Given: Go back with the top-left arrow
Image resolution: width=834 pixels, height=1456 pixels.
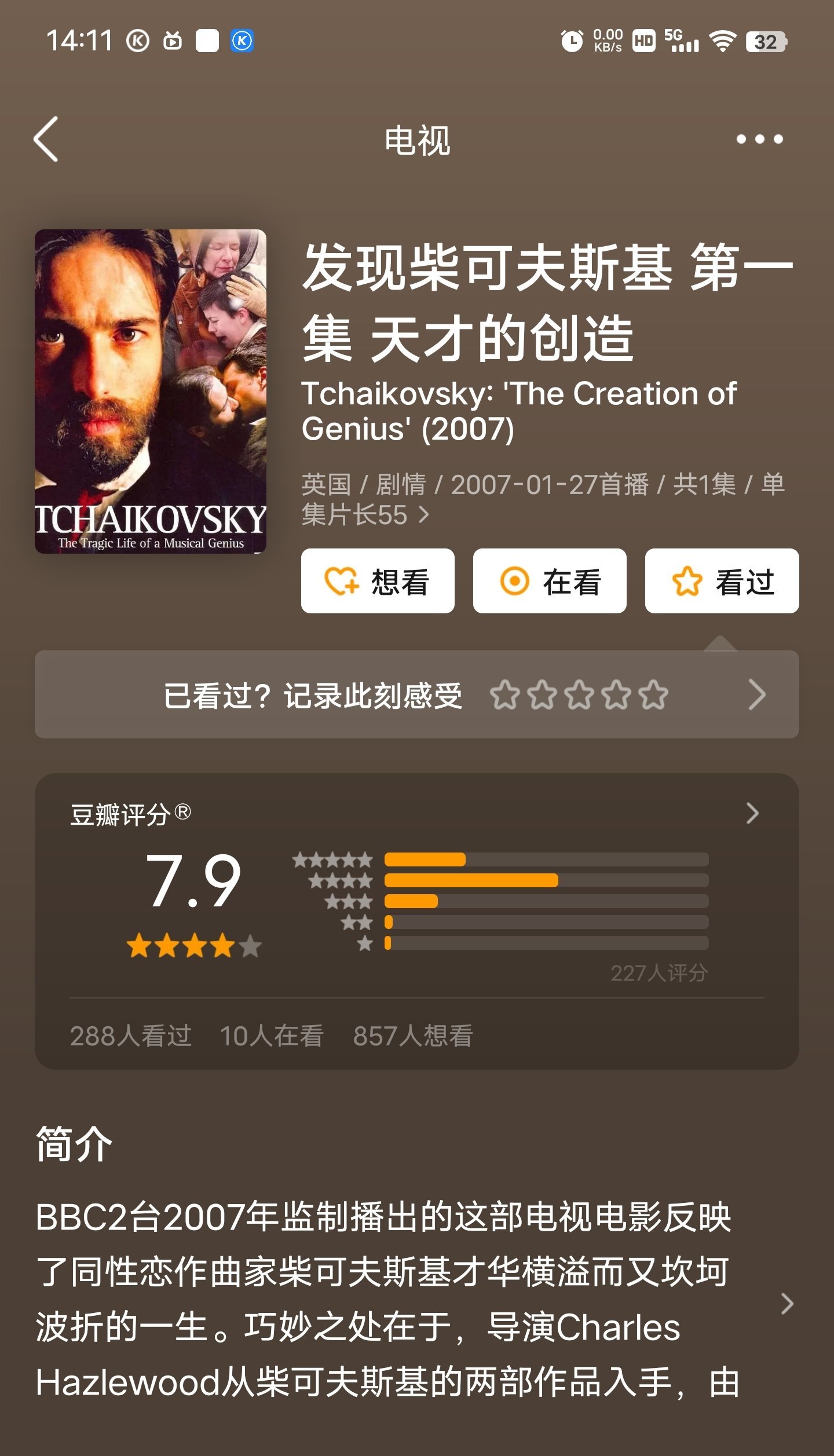Looking at the screenshot, I should click(46, 139).
